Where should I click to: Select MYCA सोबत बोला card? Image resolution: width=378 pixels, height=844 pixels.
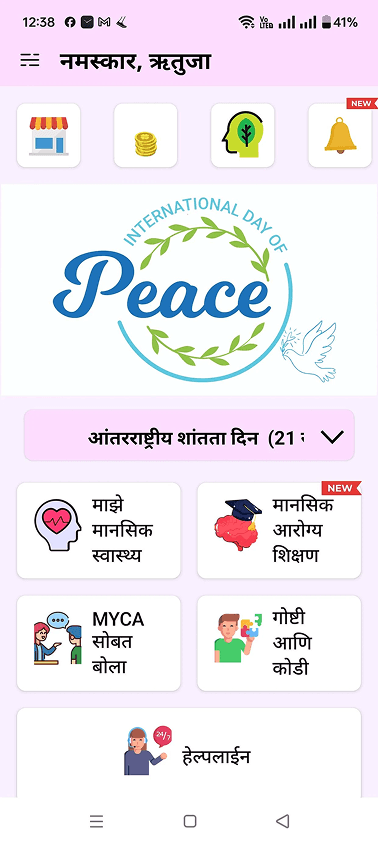click(99, 643)
